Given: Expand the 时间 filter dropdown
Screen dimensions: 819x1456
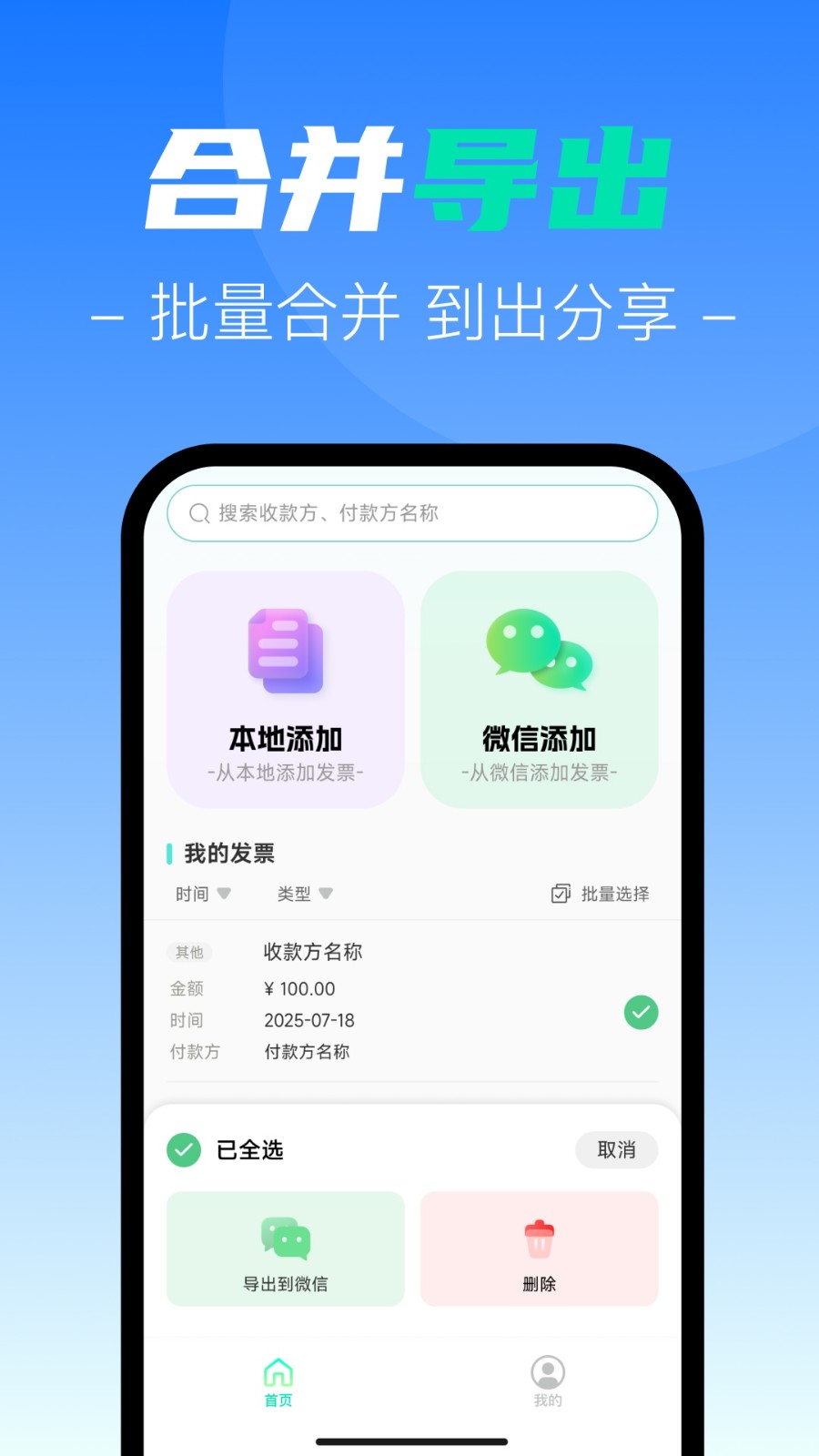Looking at the screenshot, I should coord(202,894).
